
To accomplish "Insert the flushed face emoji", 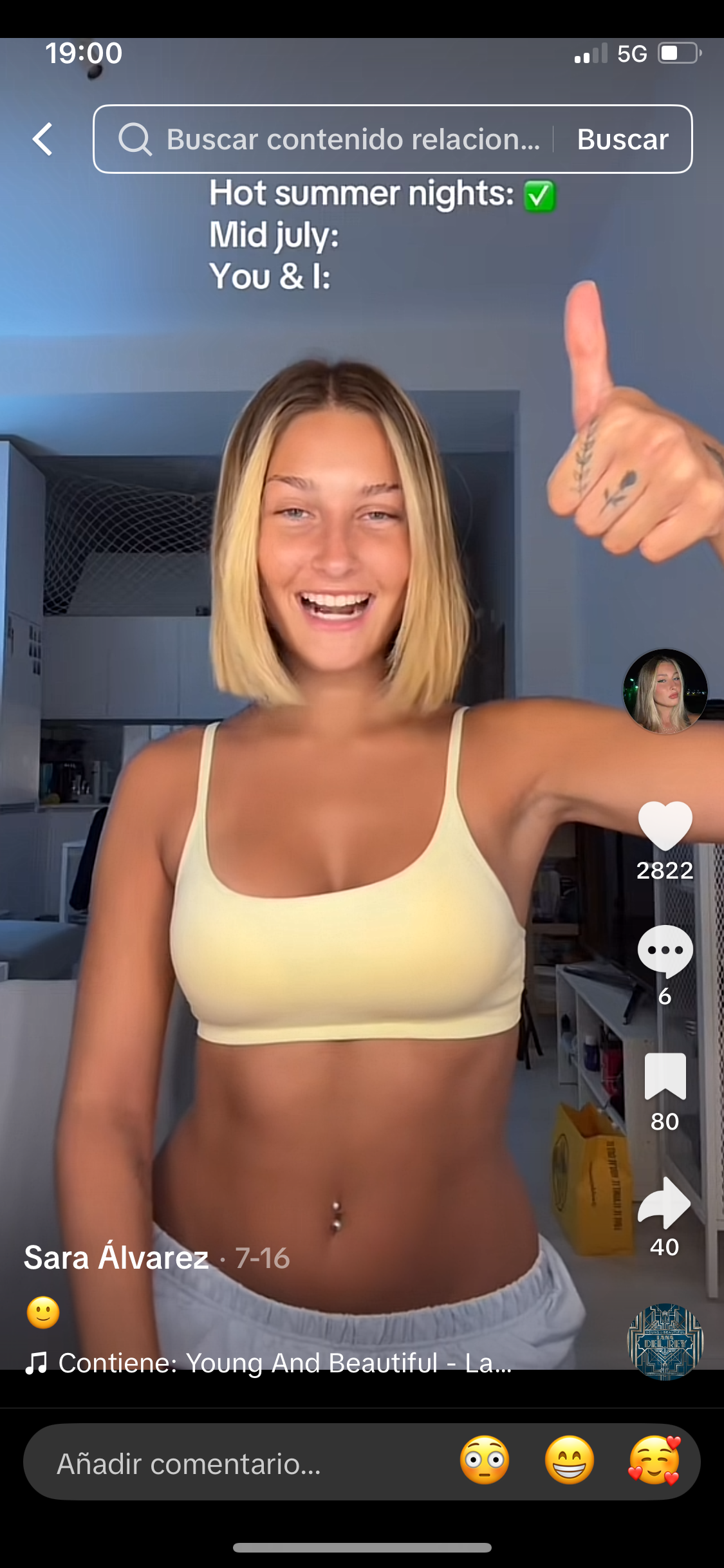I will click(485, 1460).
